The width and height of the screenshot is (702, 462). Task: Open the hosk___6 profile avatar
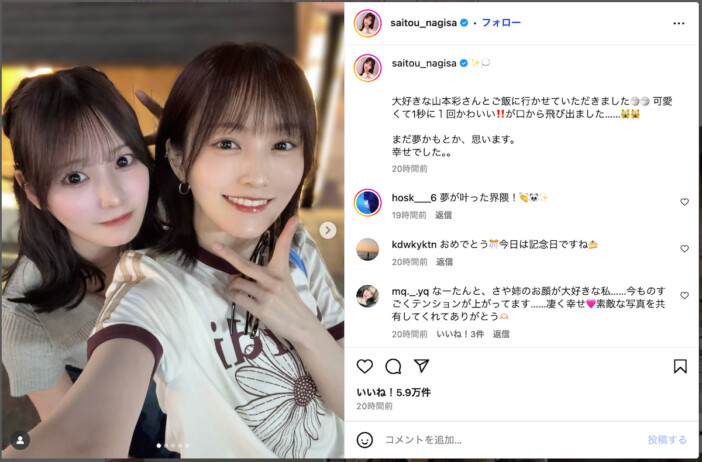(367, 201)
